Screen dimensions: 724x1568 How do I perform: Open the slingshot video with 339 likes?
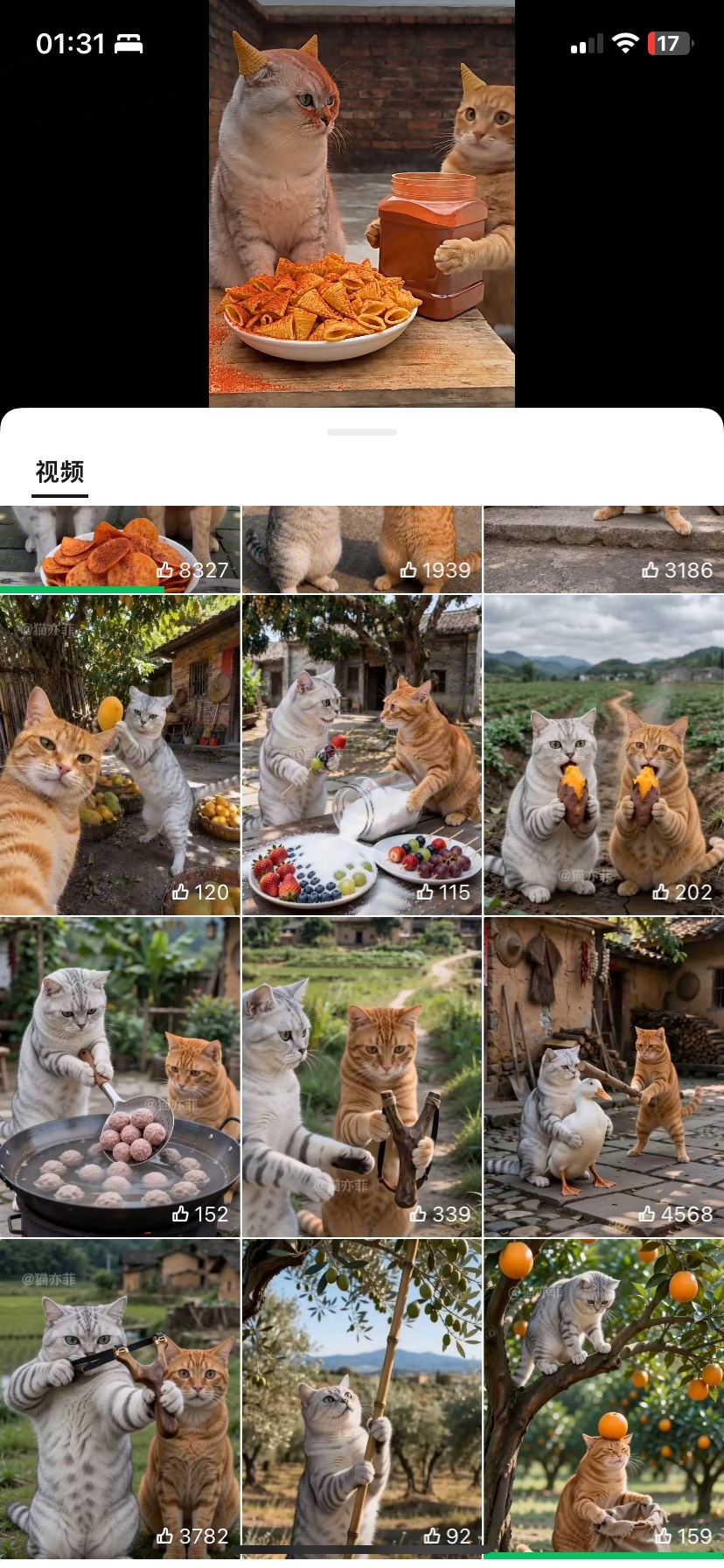pyautogui.click(x=362, y=1077)
